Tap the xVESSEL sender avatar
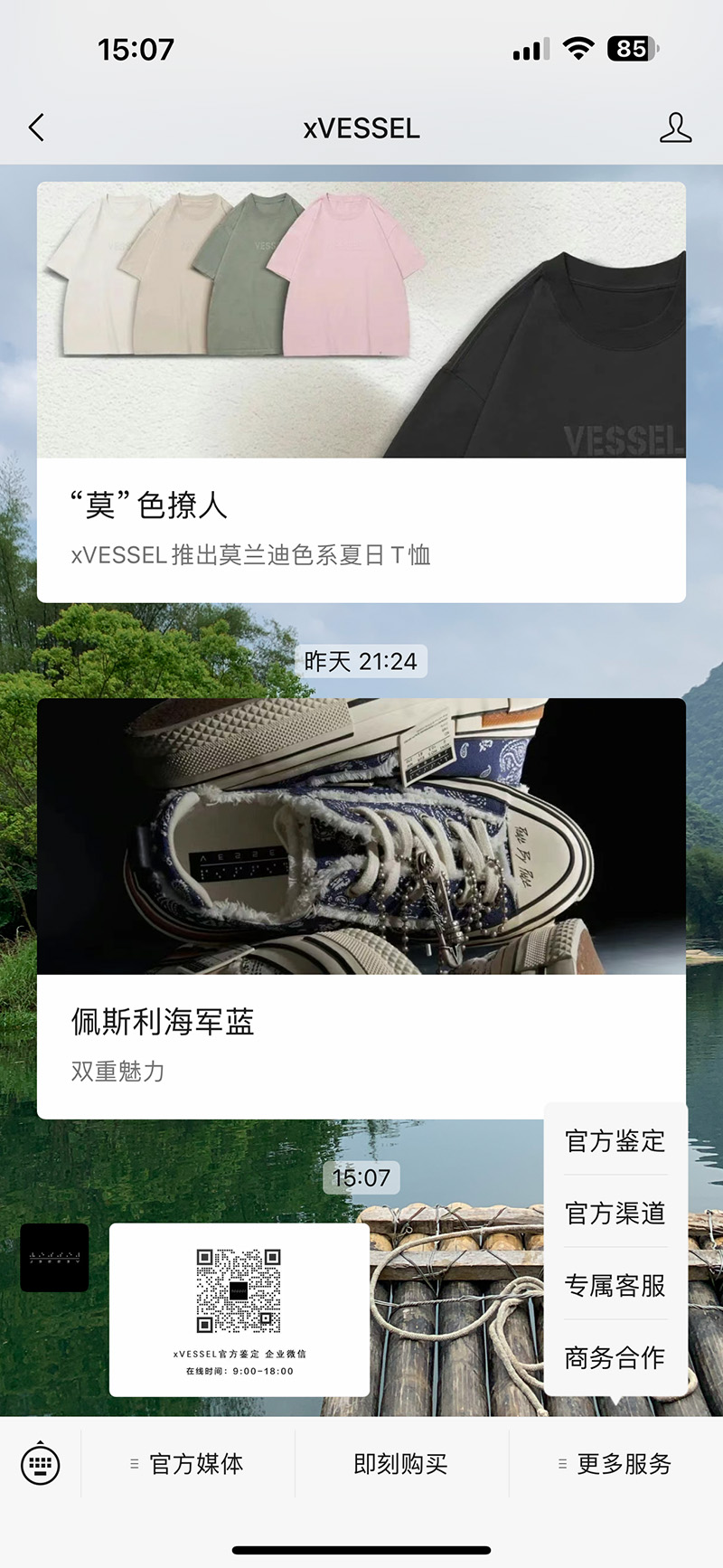The image size is (723, 1568). click(x=54, y=1257)
